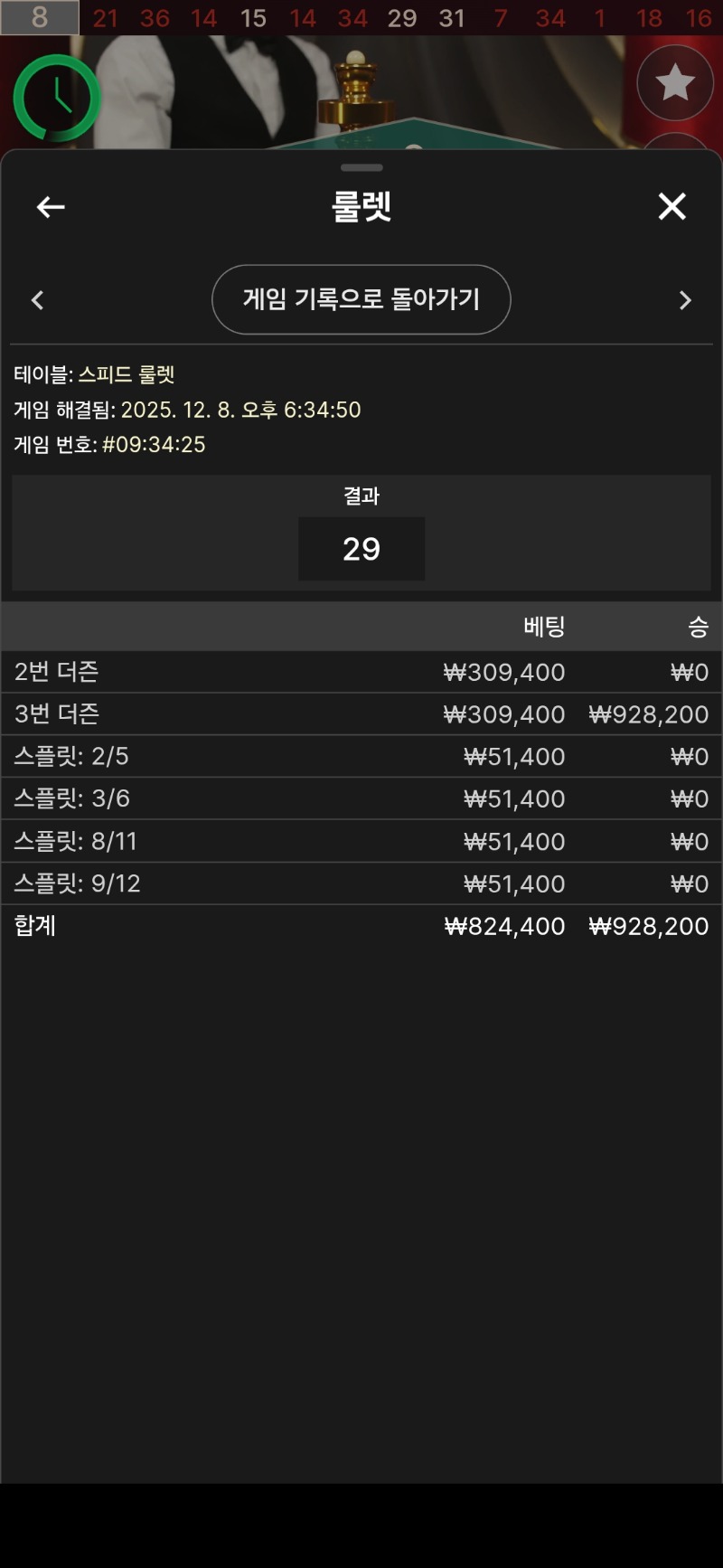Tap number 7 in the results strip
The image size is (723, 1568).
pos(500,16)
